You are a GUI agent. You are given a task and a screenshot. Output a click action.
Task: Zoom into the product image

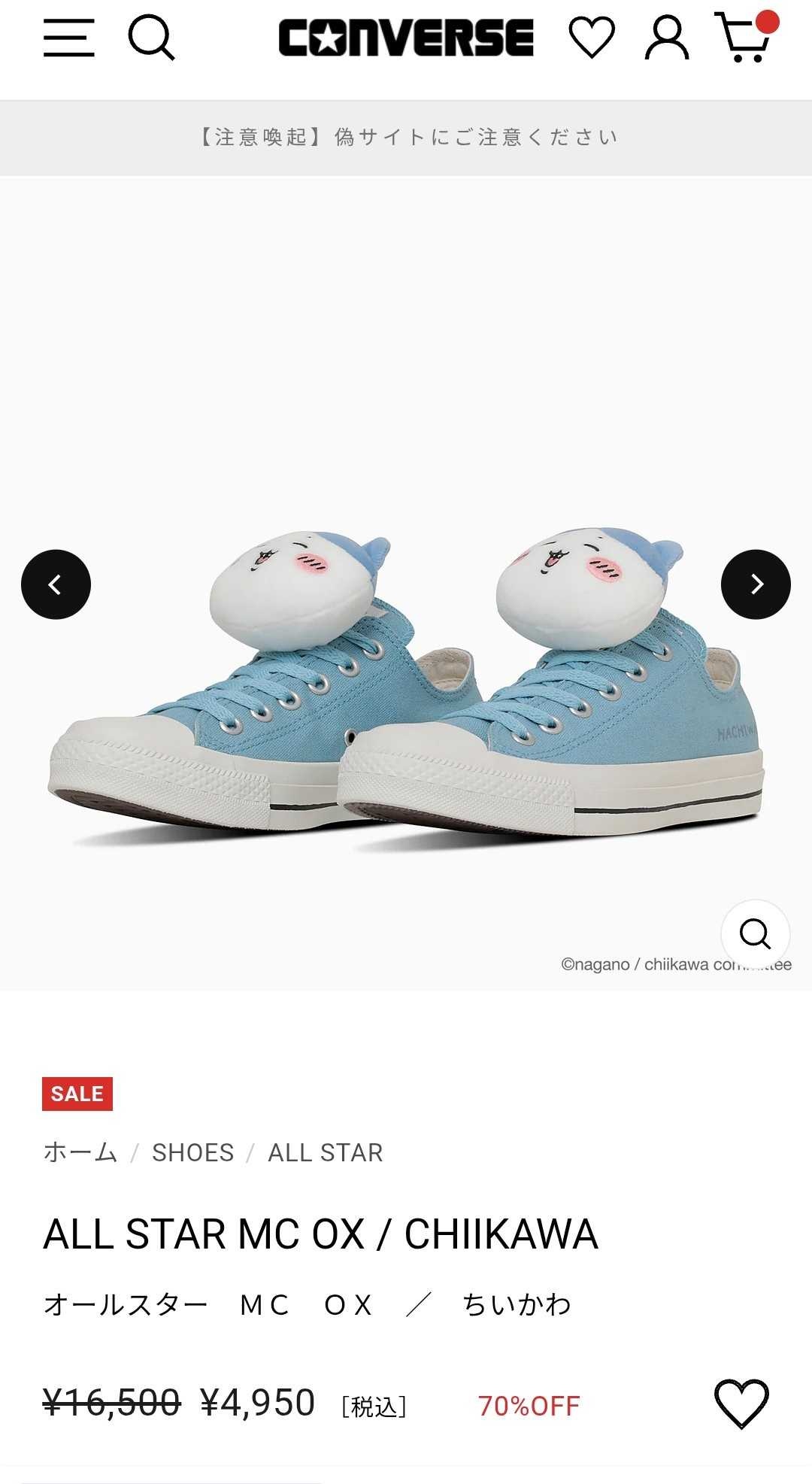pos(755,934)
